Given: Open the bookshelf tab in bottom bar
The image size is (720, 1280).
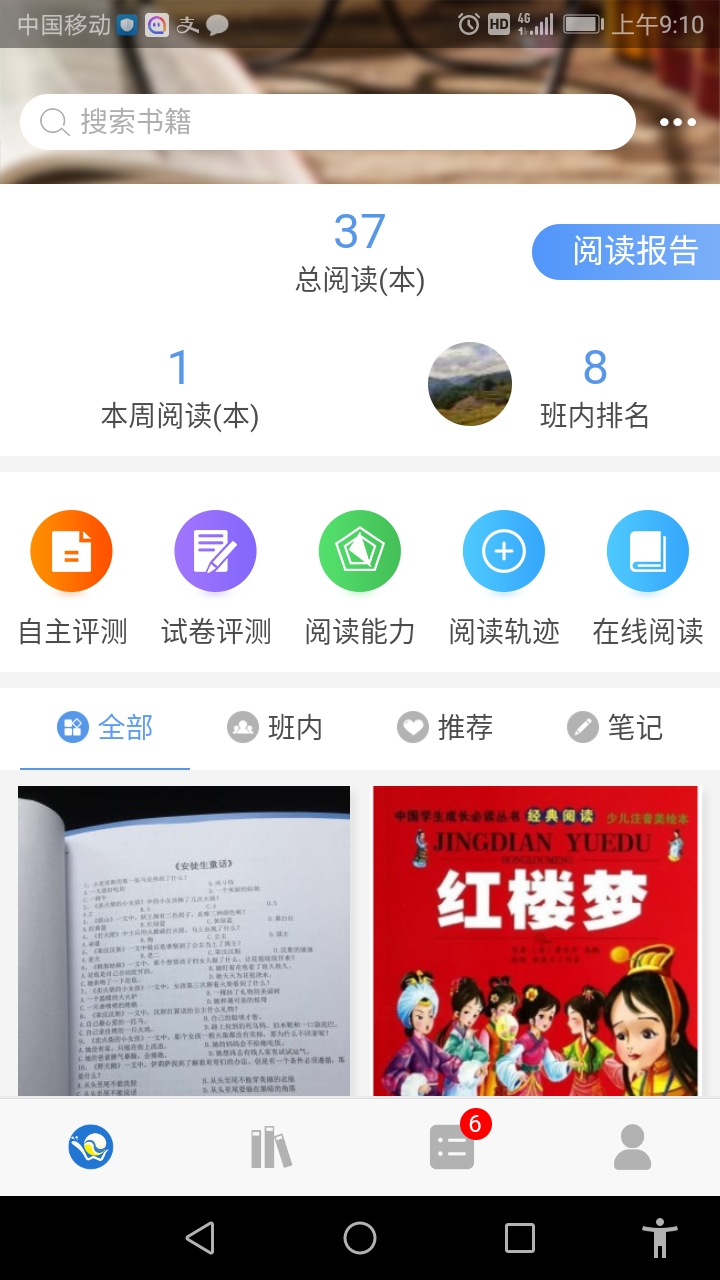Looking at the screenshot, I should point(270,1147).
